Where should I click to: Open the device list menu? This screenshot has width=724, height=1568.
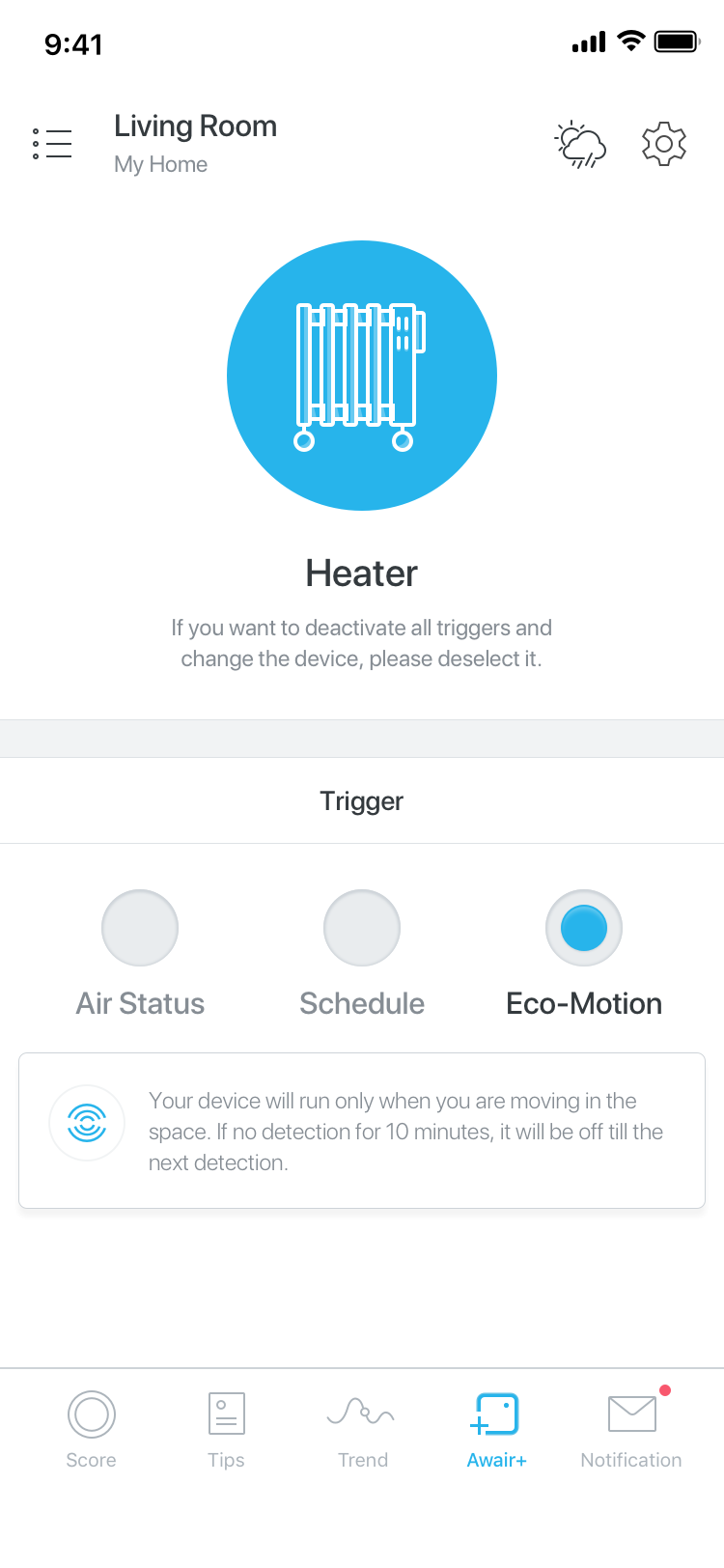pyautogui.click(x=52, y=144)
